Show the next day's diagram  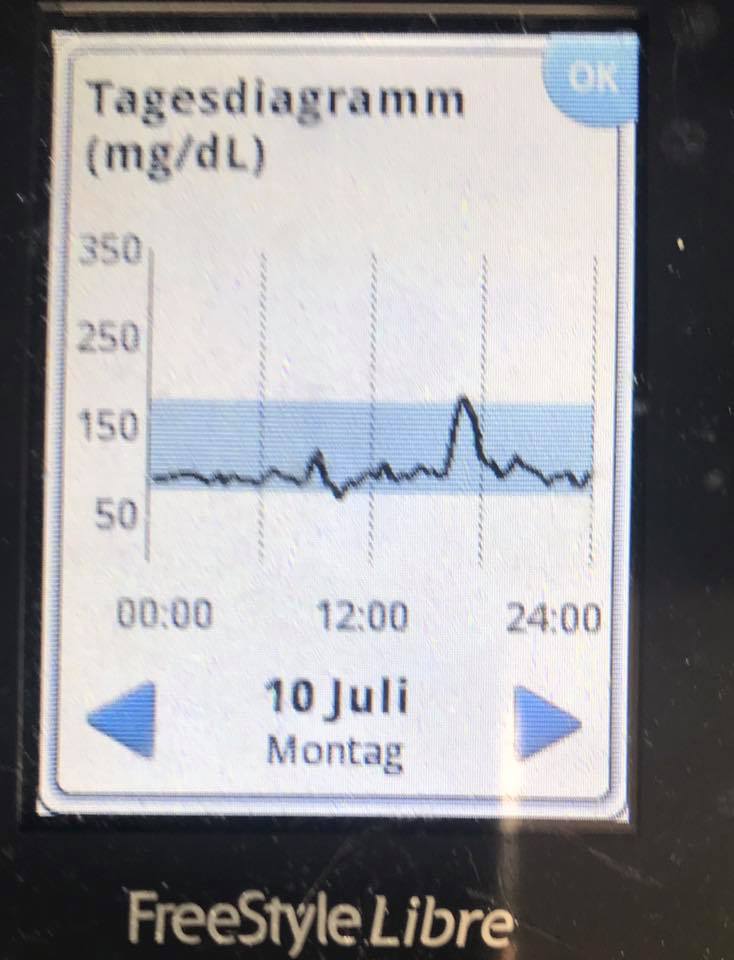coord(547,718)
